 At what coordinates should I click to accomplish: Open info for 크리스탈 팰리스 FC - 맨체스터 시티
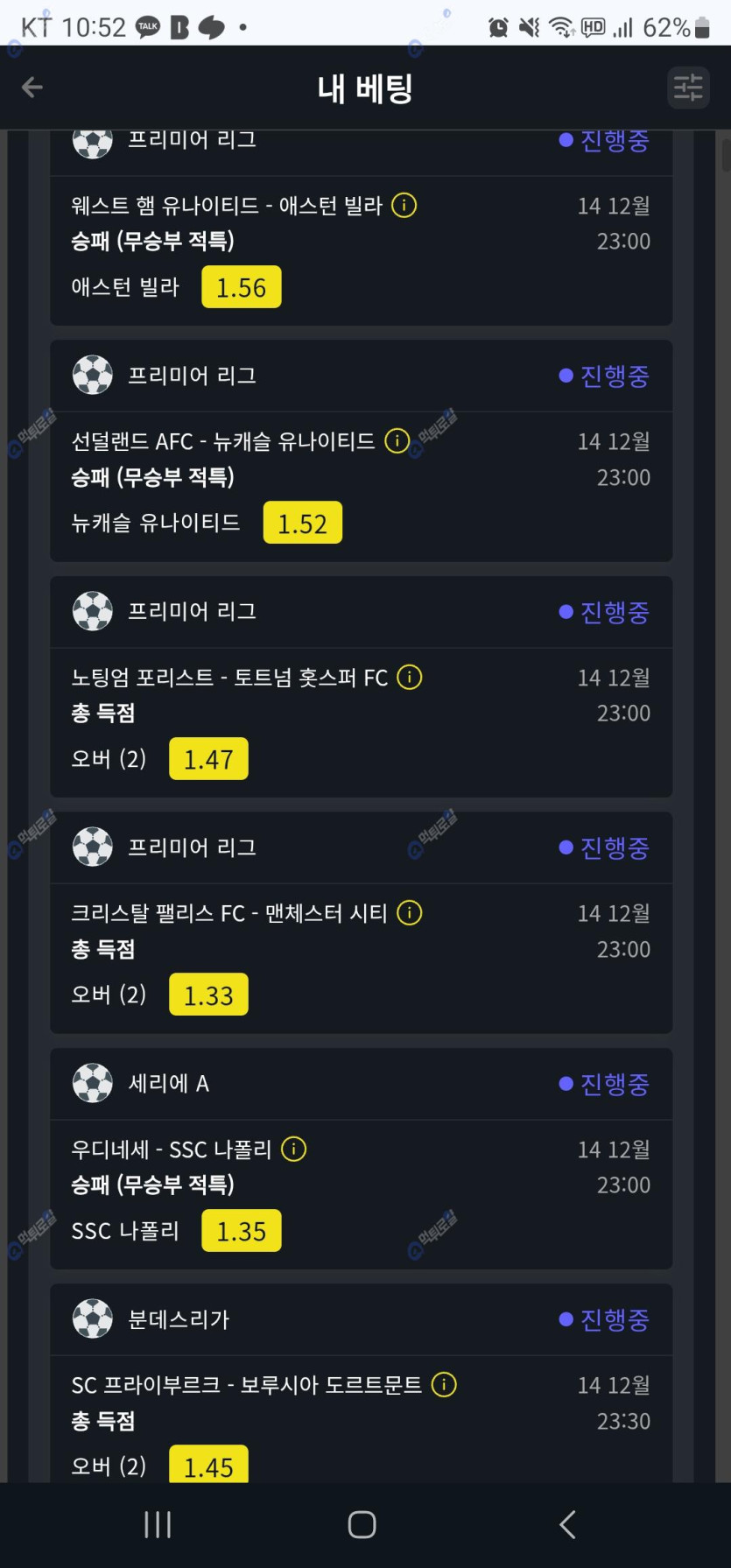[410, 913]
